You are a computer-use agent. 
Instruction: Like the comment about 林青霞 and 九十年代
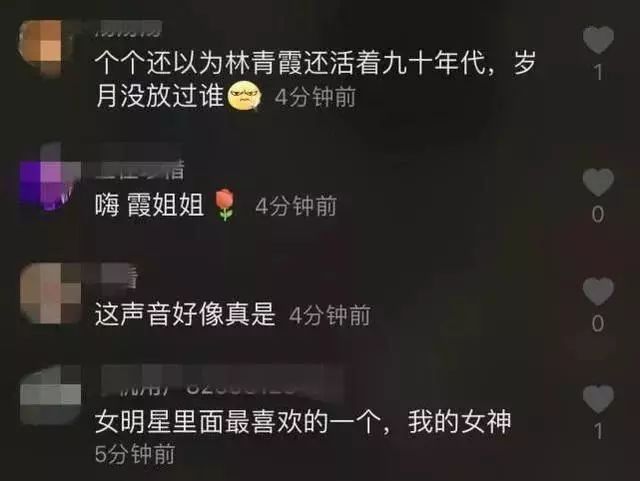(x=598, y=41)
